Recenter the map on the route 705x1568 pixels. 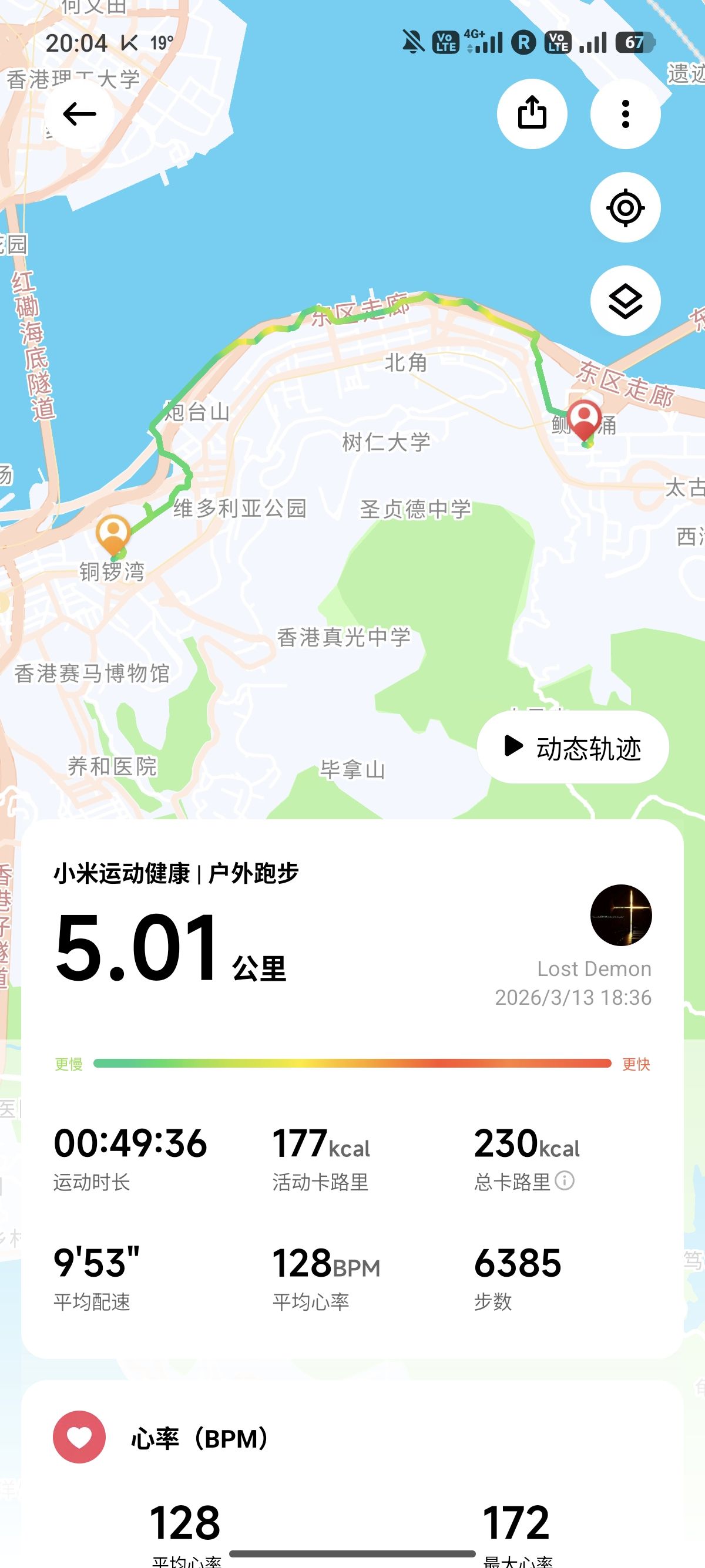click(x=625, y=207)
